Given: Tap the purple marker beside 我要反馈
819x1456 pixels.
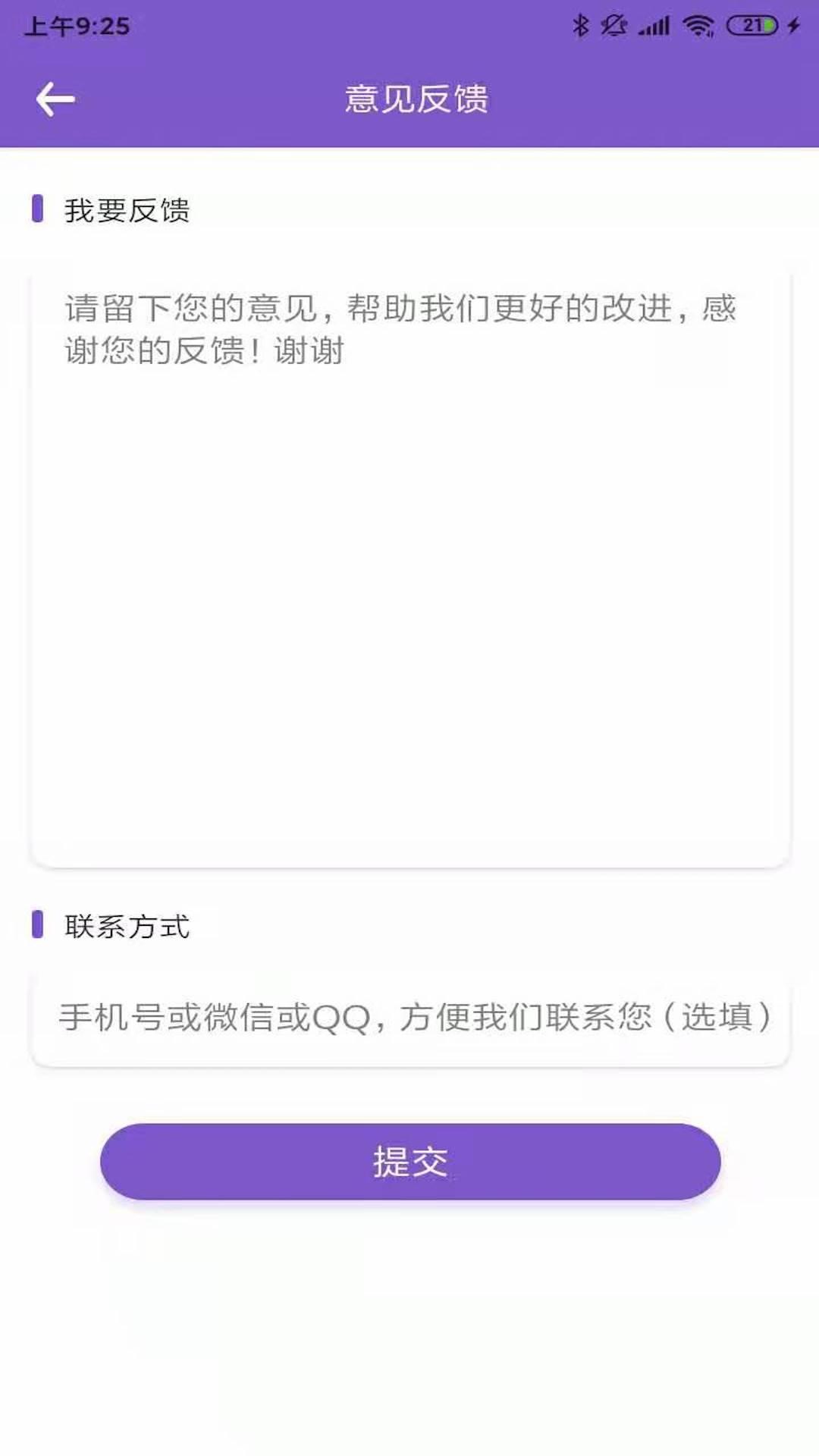Looking at the screenshot, I should coord(37,209).
